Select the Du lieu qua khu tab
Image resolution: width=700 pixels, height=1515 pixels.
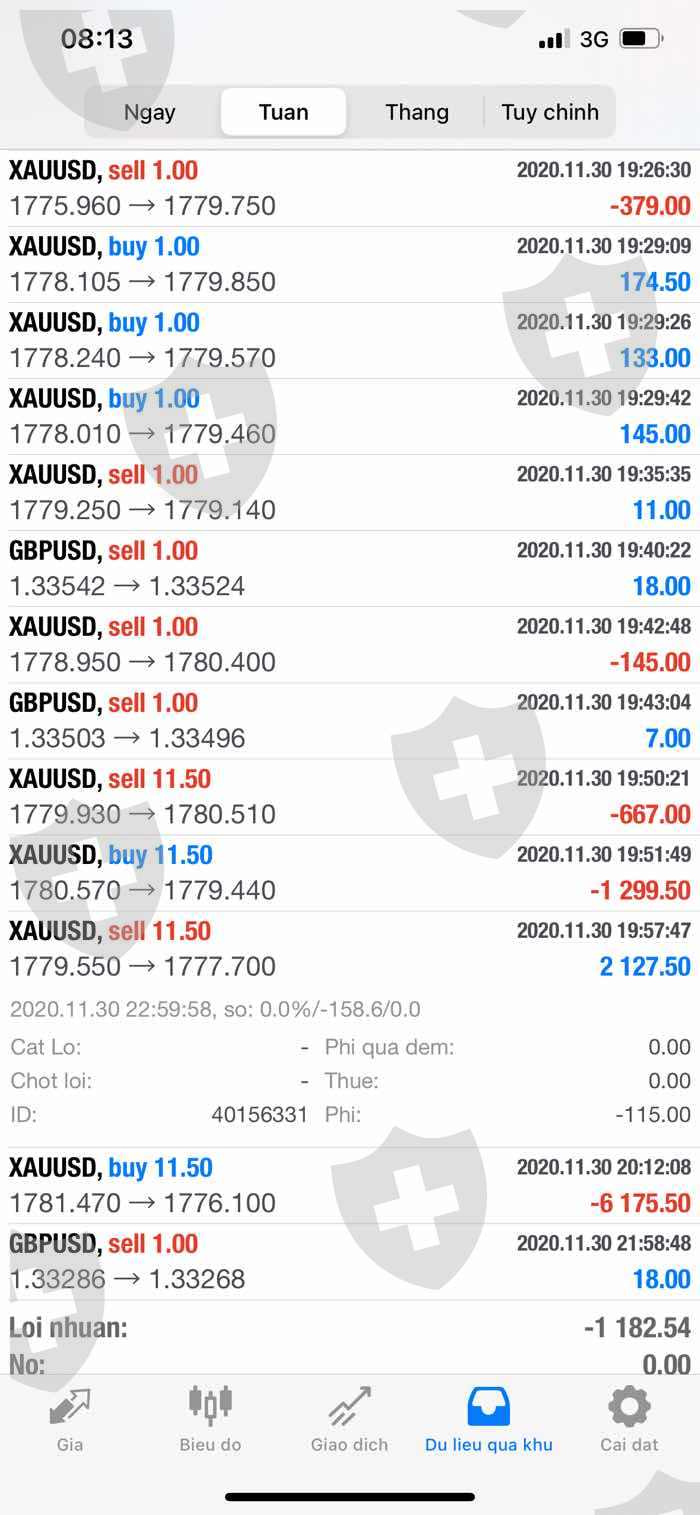(489, 1419)
